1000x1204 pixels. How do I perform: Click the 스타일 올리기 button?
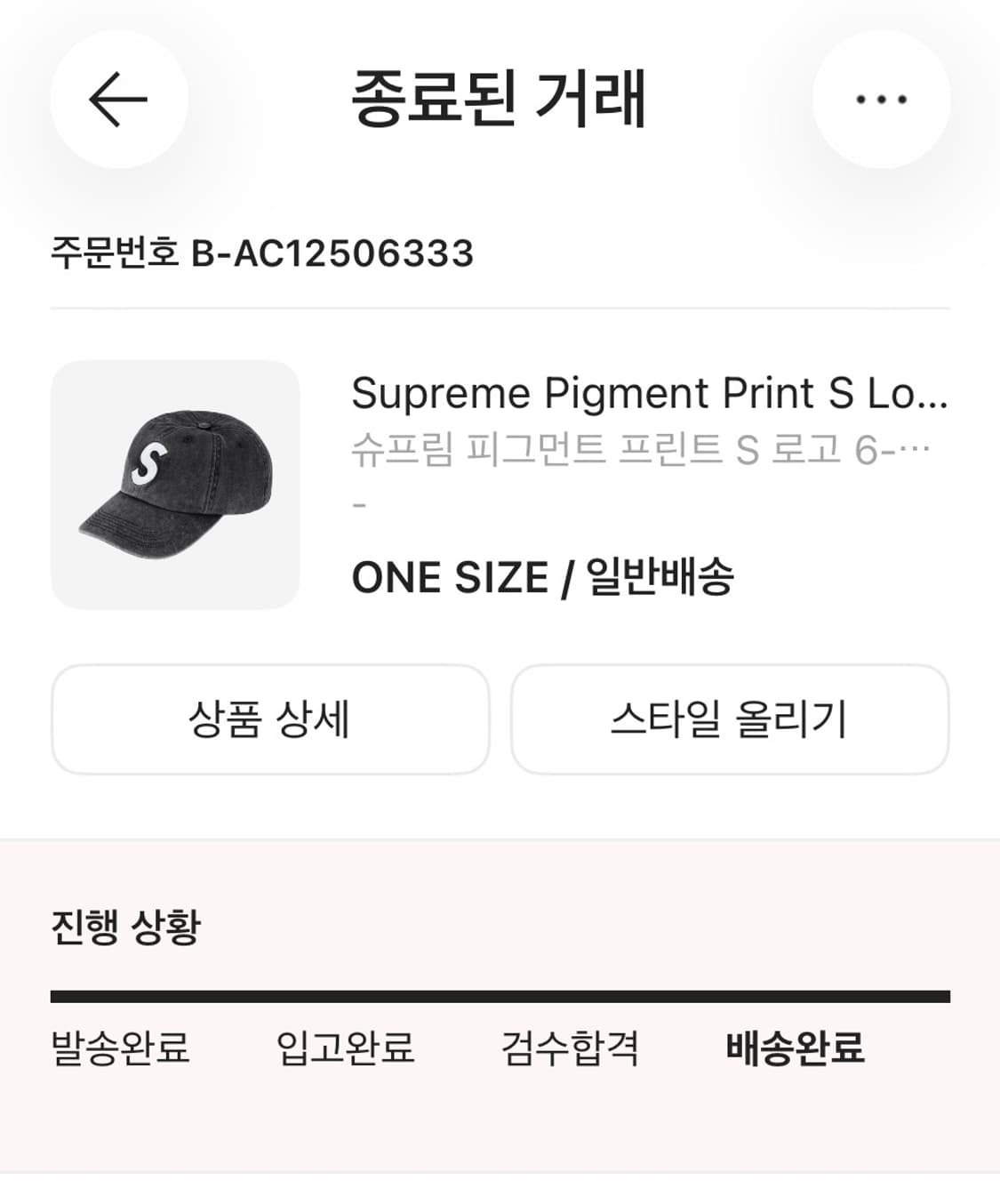[x=731, y=718]
